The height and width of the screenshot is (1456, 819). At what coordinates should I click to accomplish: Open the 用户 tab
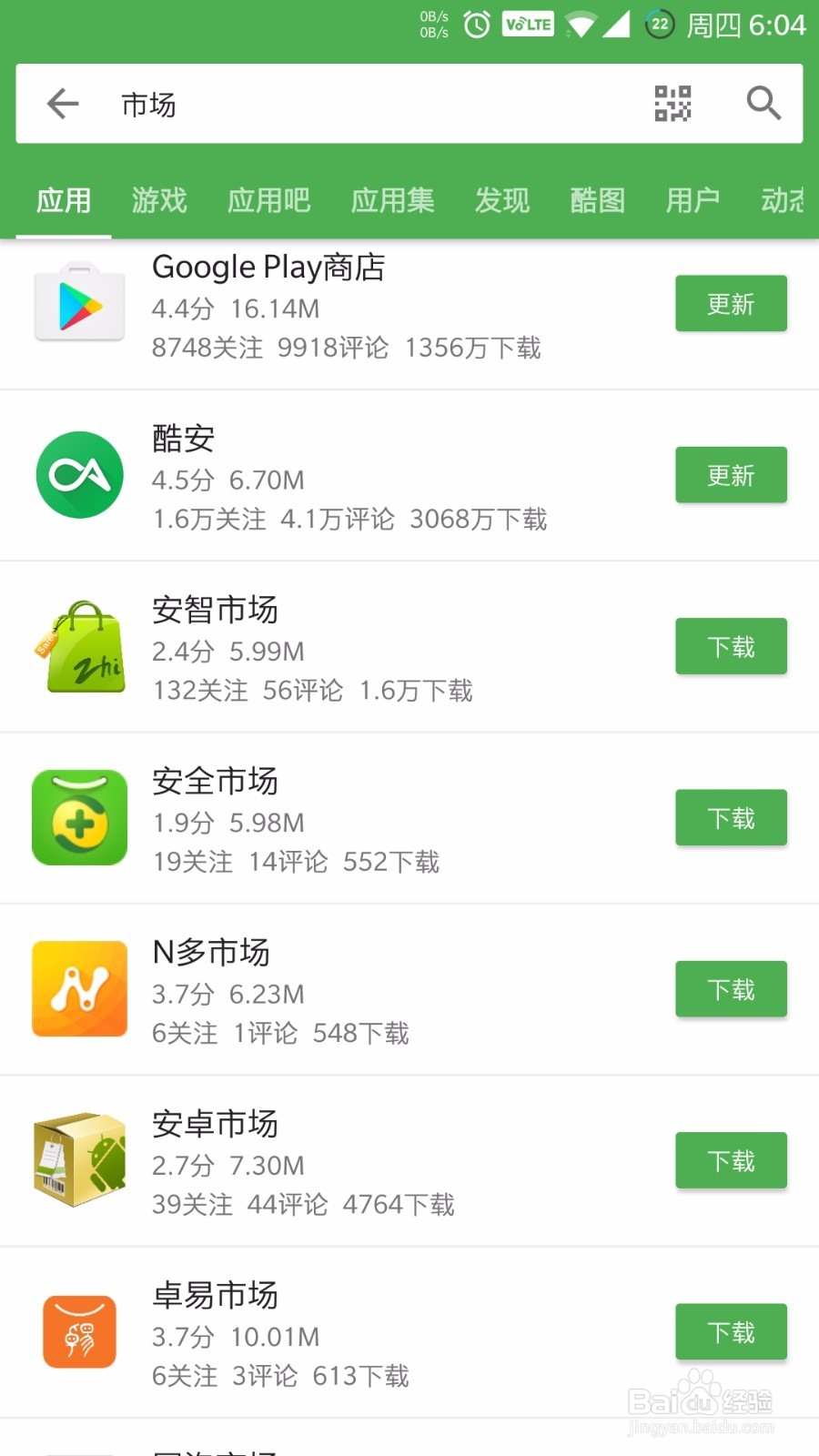693,200
